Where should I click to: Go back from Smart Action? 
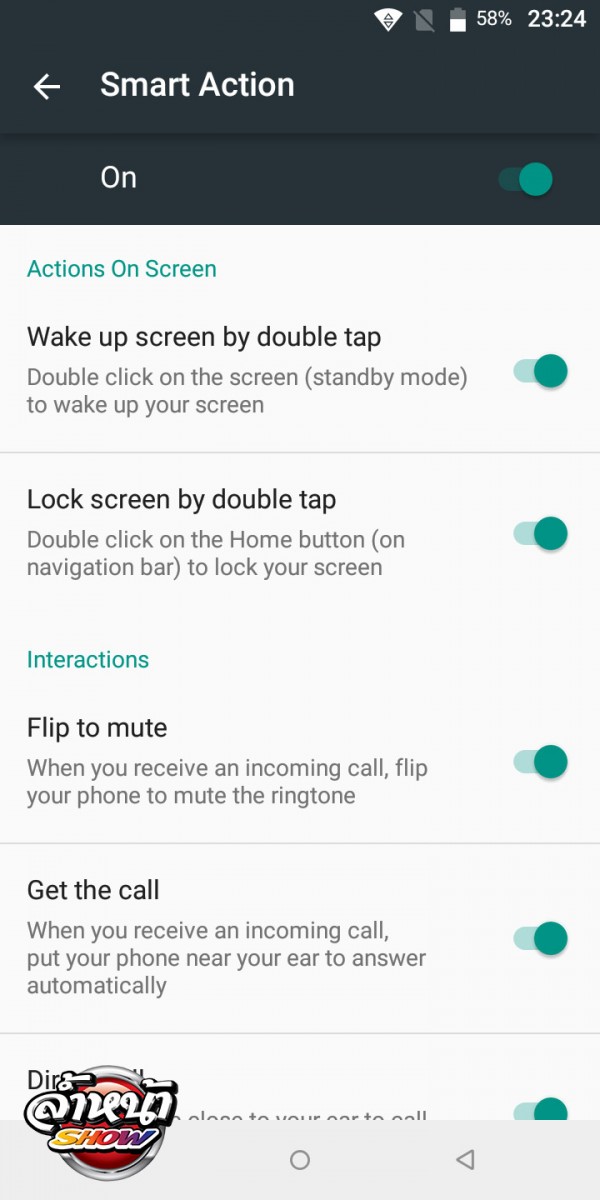47,87
